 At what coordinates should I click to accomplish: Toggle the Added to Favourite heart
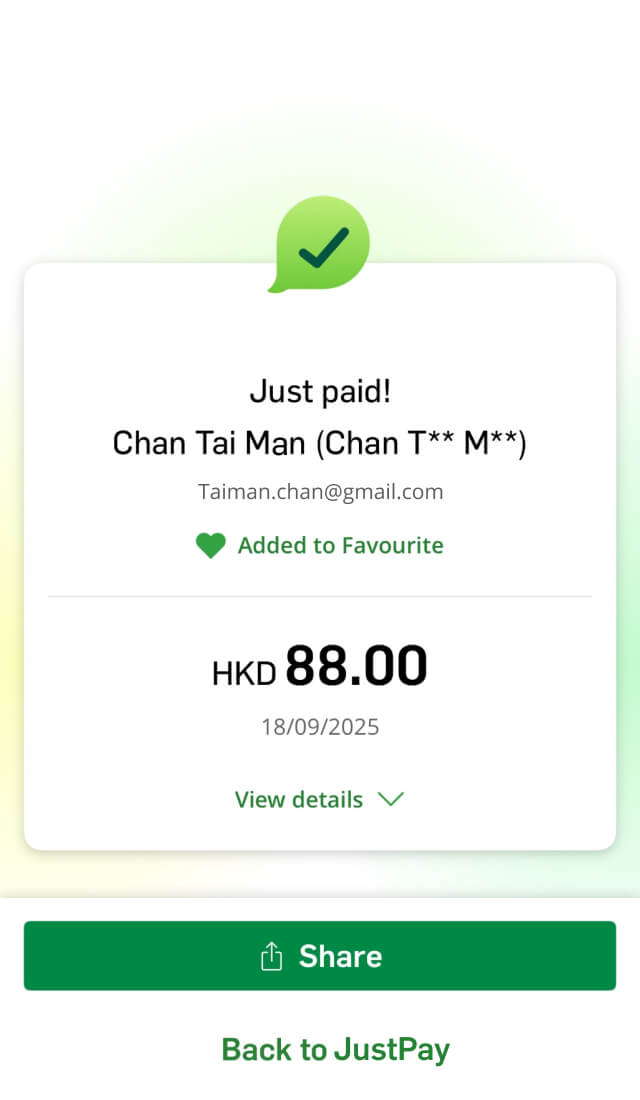[x=211, y=546]
